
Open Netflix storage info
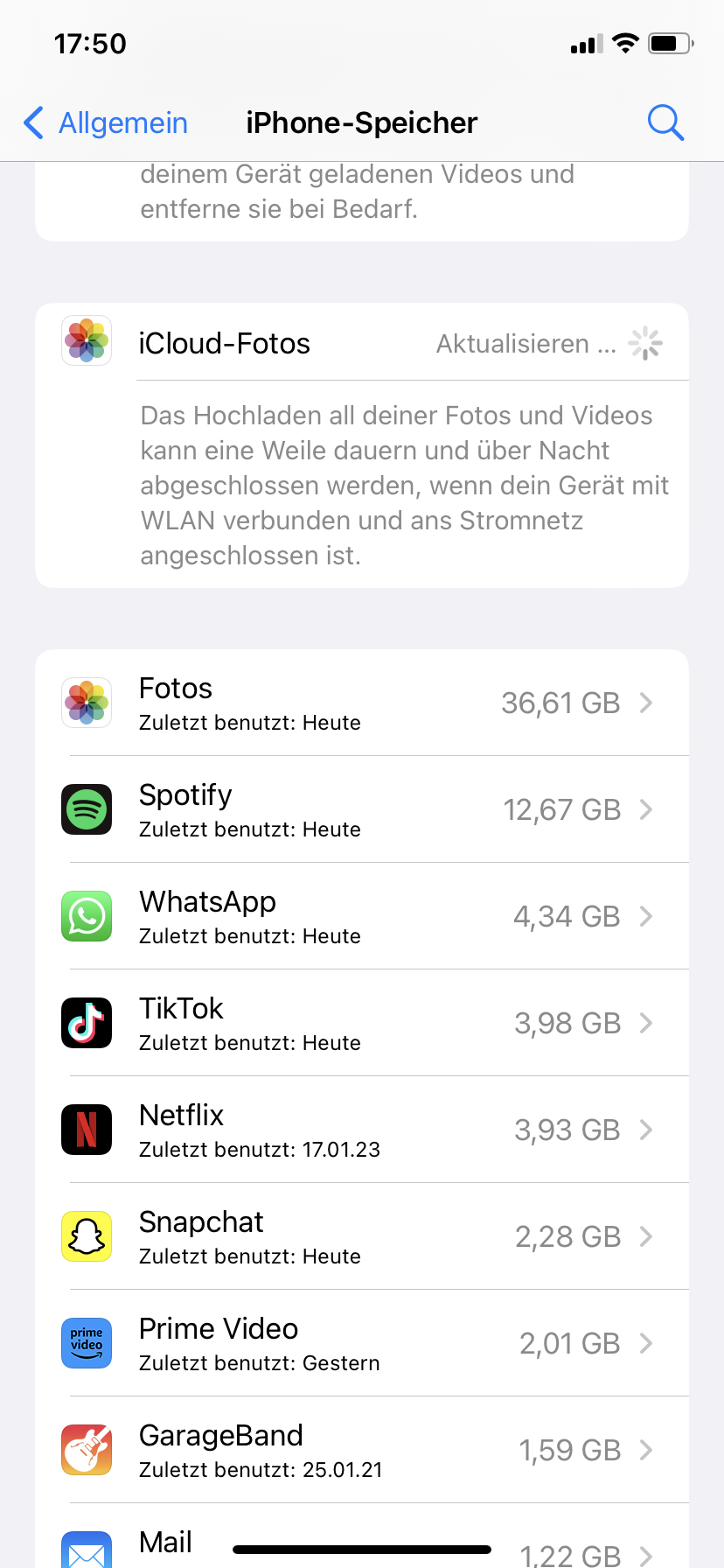[362, 1130]
